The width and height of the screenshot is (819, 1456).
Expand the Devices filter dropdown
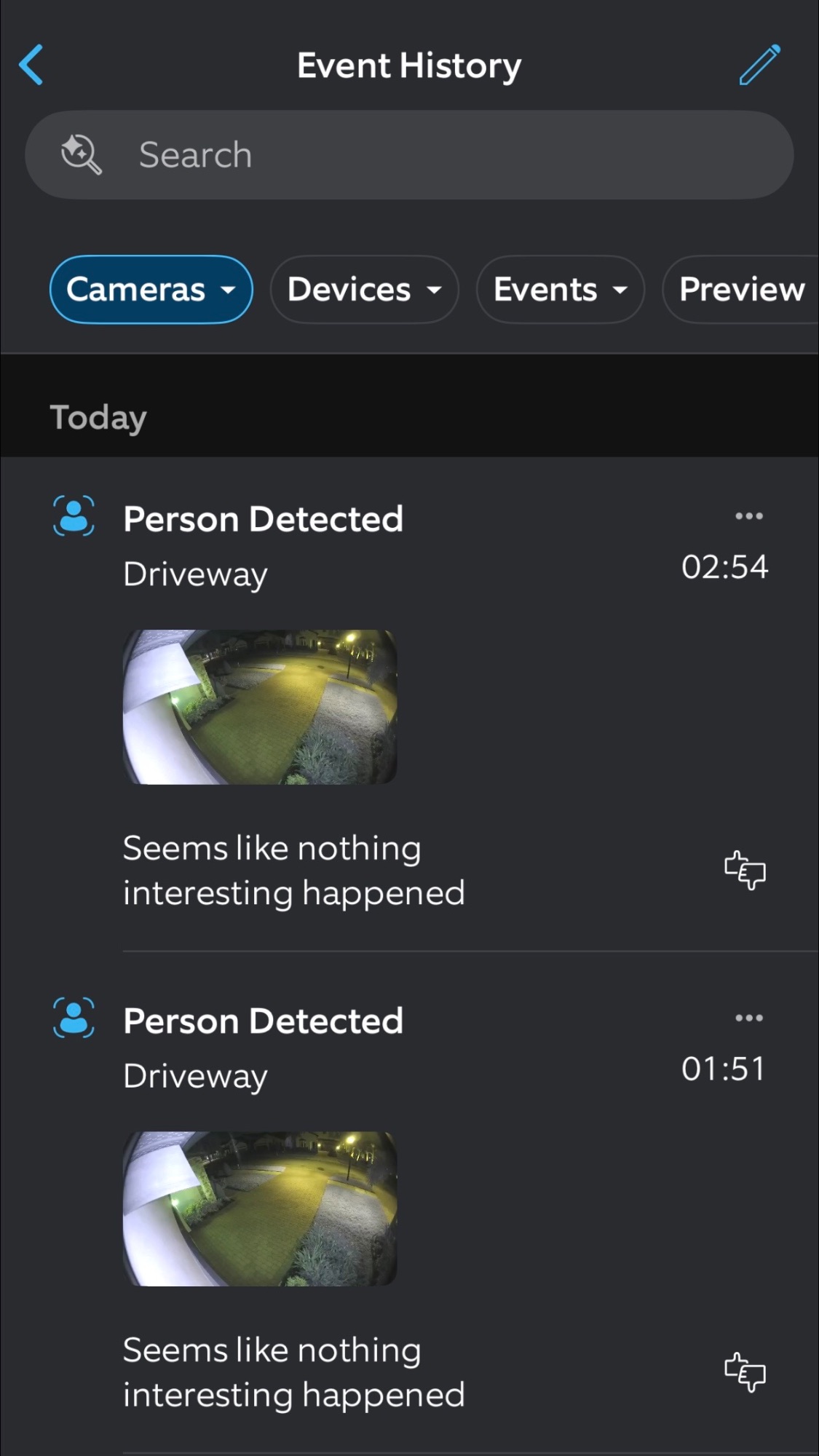pyautogui.click(x=364, y=289)
